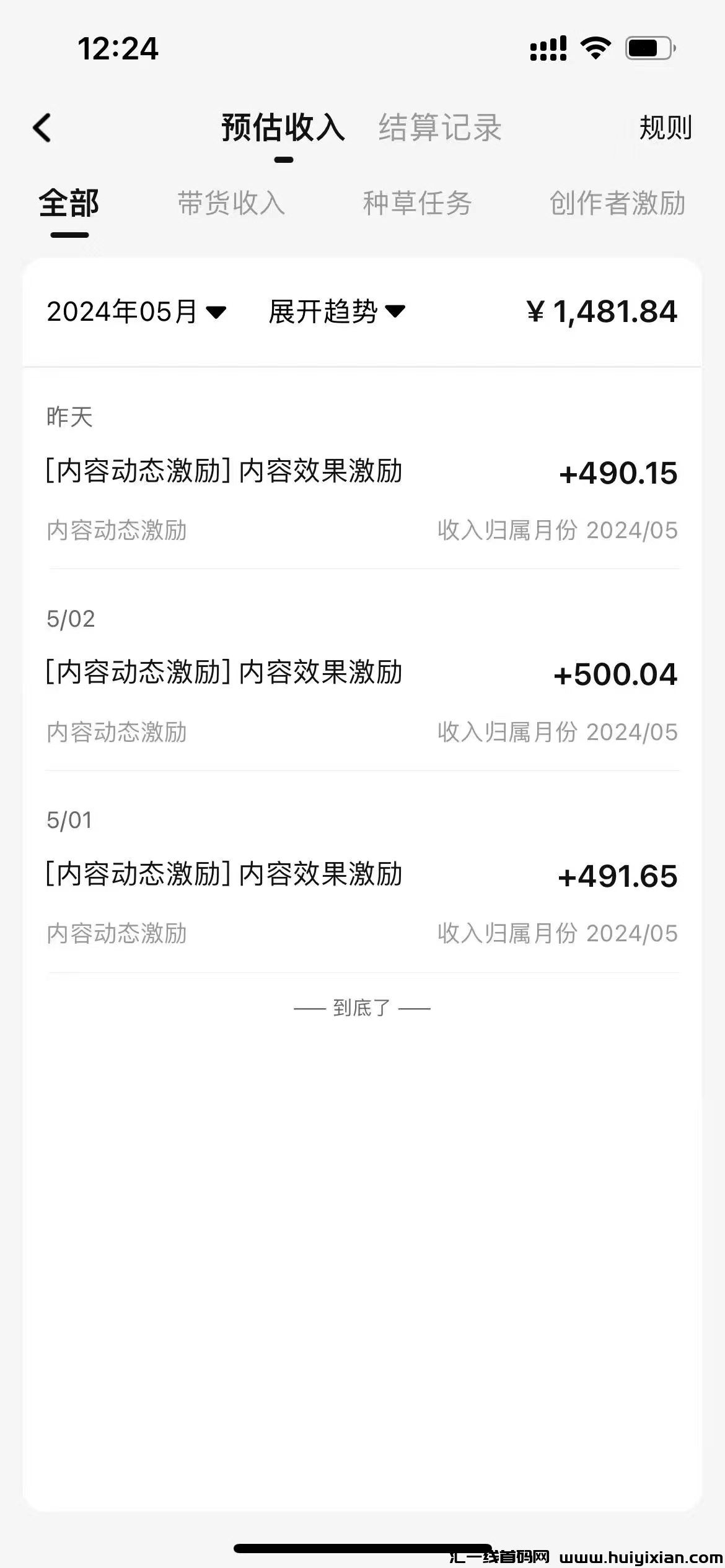Screen dimensions: 725x1568
Task: Go back using the arrow icon
Action: coord(42,128)
